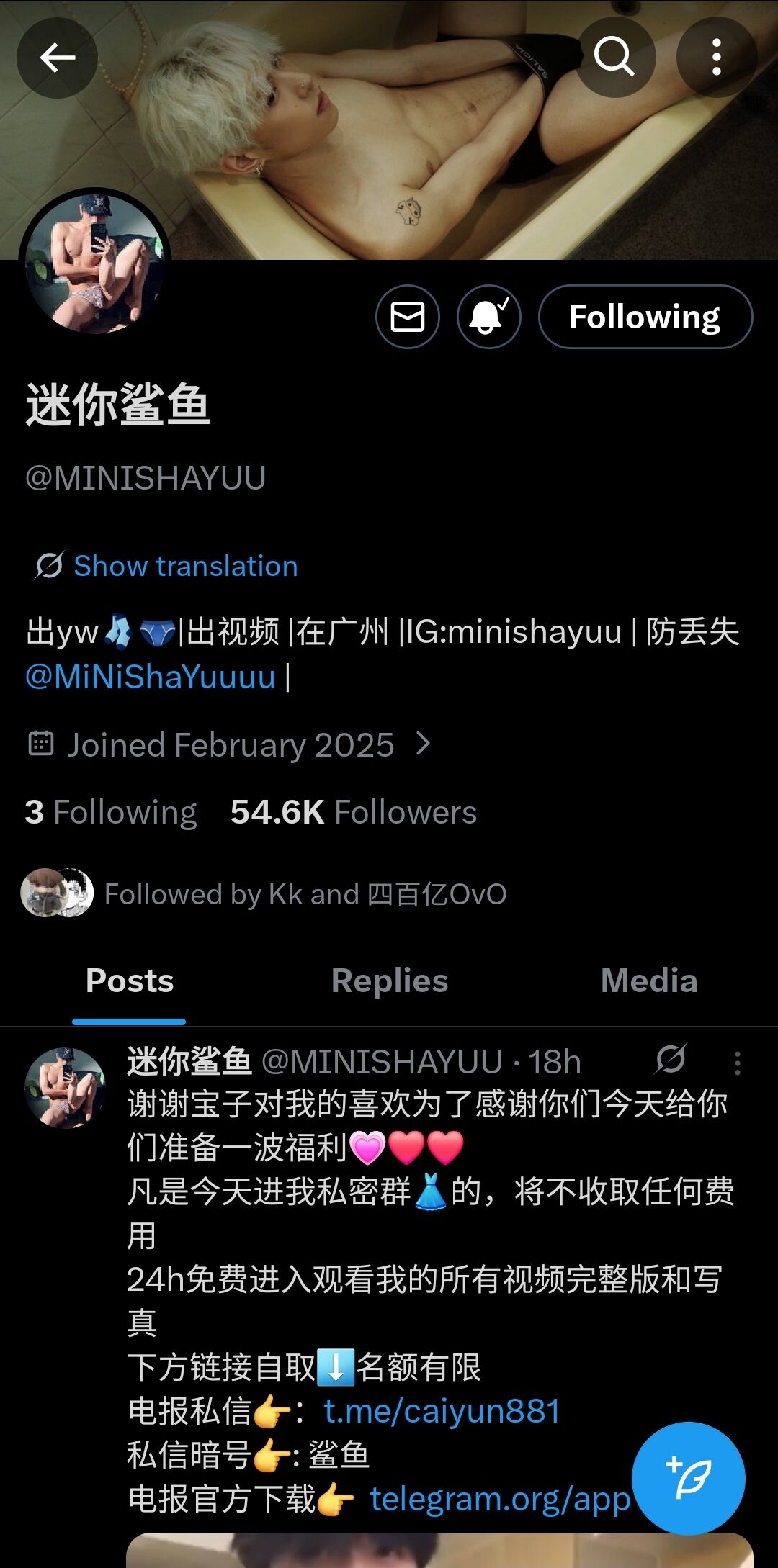This screenshot has height=1568, width=778.
Task: View the 54.6K Followers list
Action: pyautogui.click(x=353, y=812)
